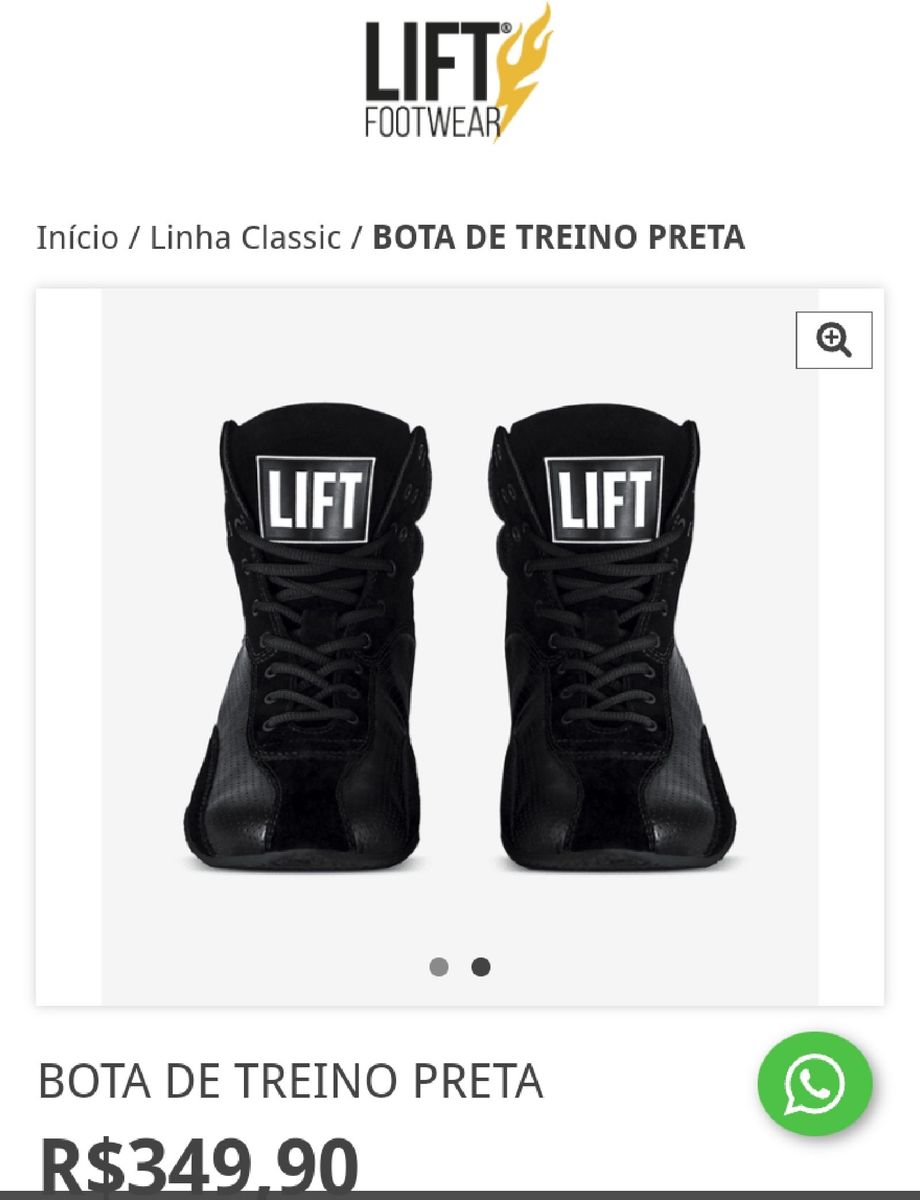Image resolution: width=920 pixels, height=1200 pixels.
Task: Open the black training boot photo
Action: tap(460, 640)
